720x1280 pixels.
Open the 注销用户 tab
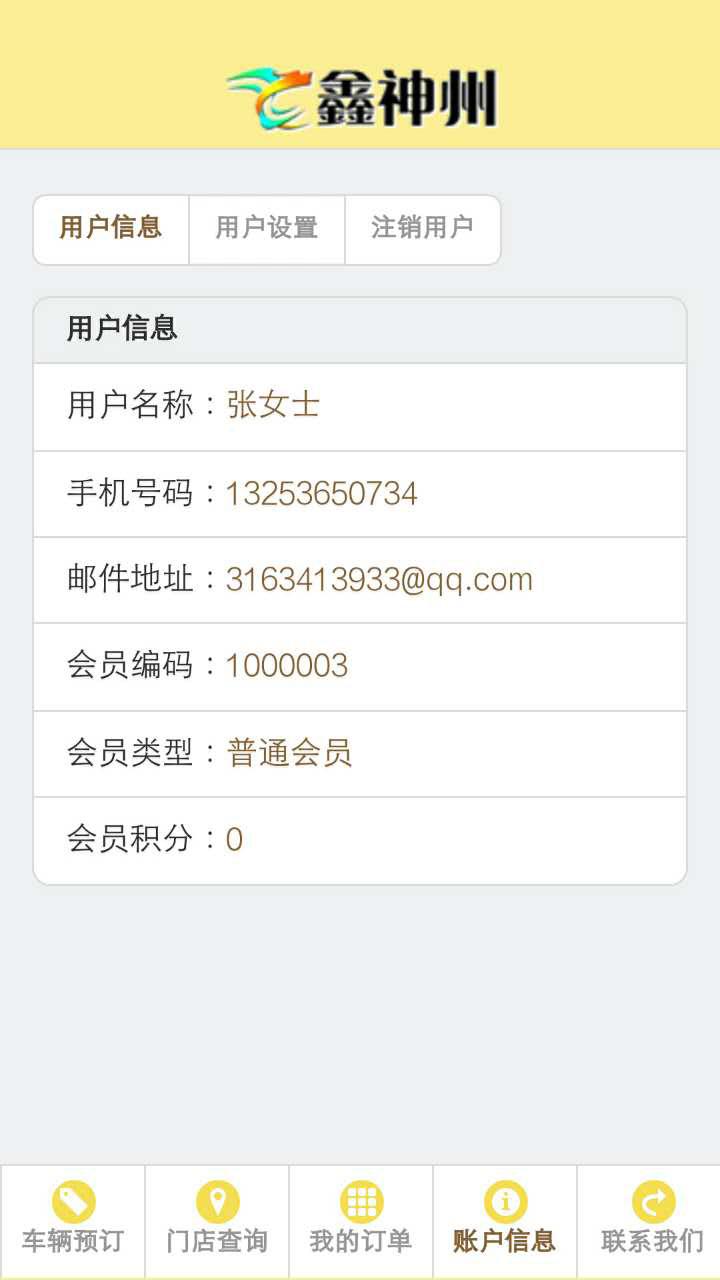(x=422, y=229)
